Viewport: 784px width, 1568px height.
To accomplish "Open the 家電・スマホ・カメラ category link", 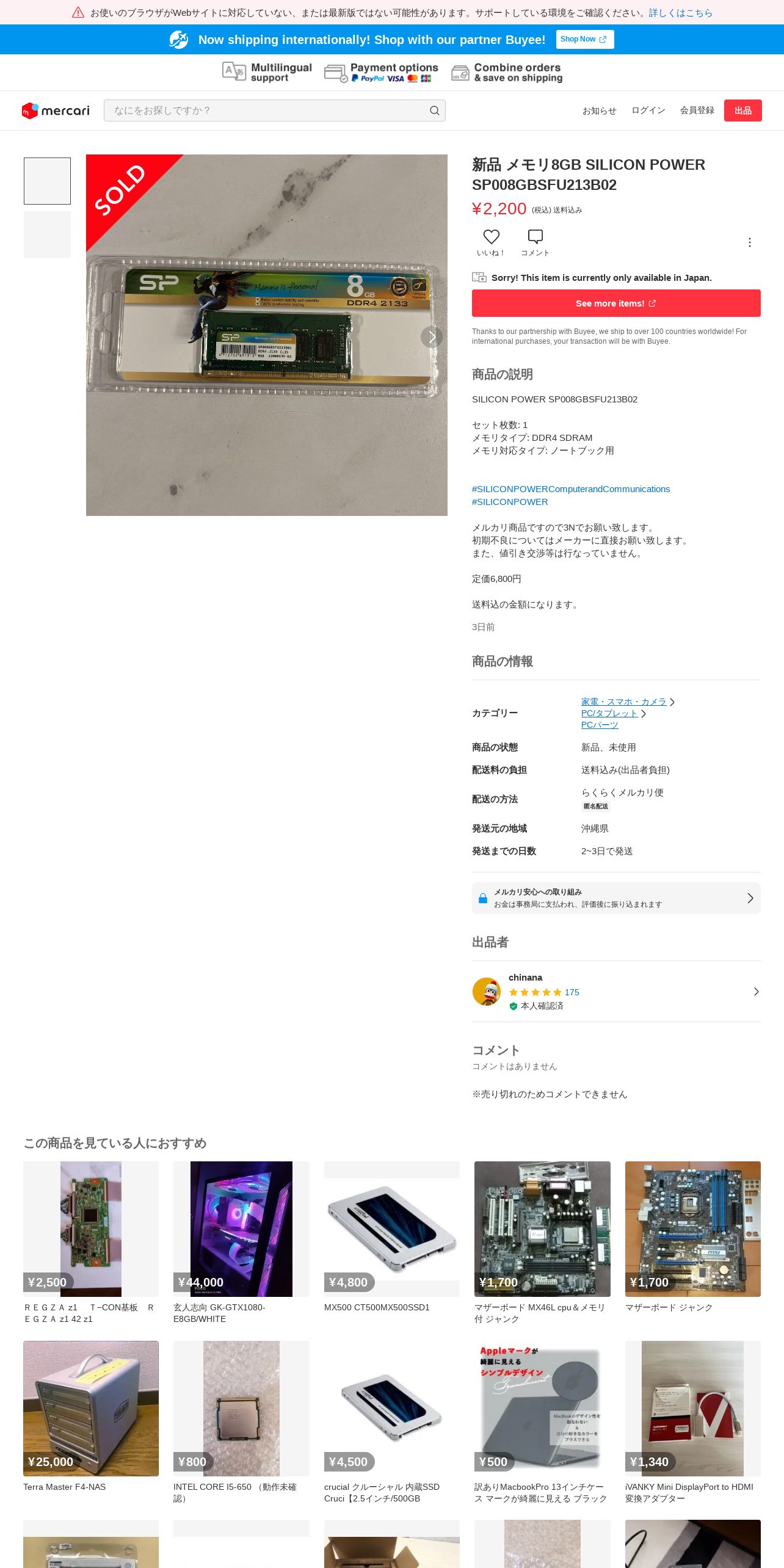I will point(623,702).
